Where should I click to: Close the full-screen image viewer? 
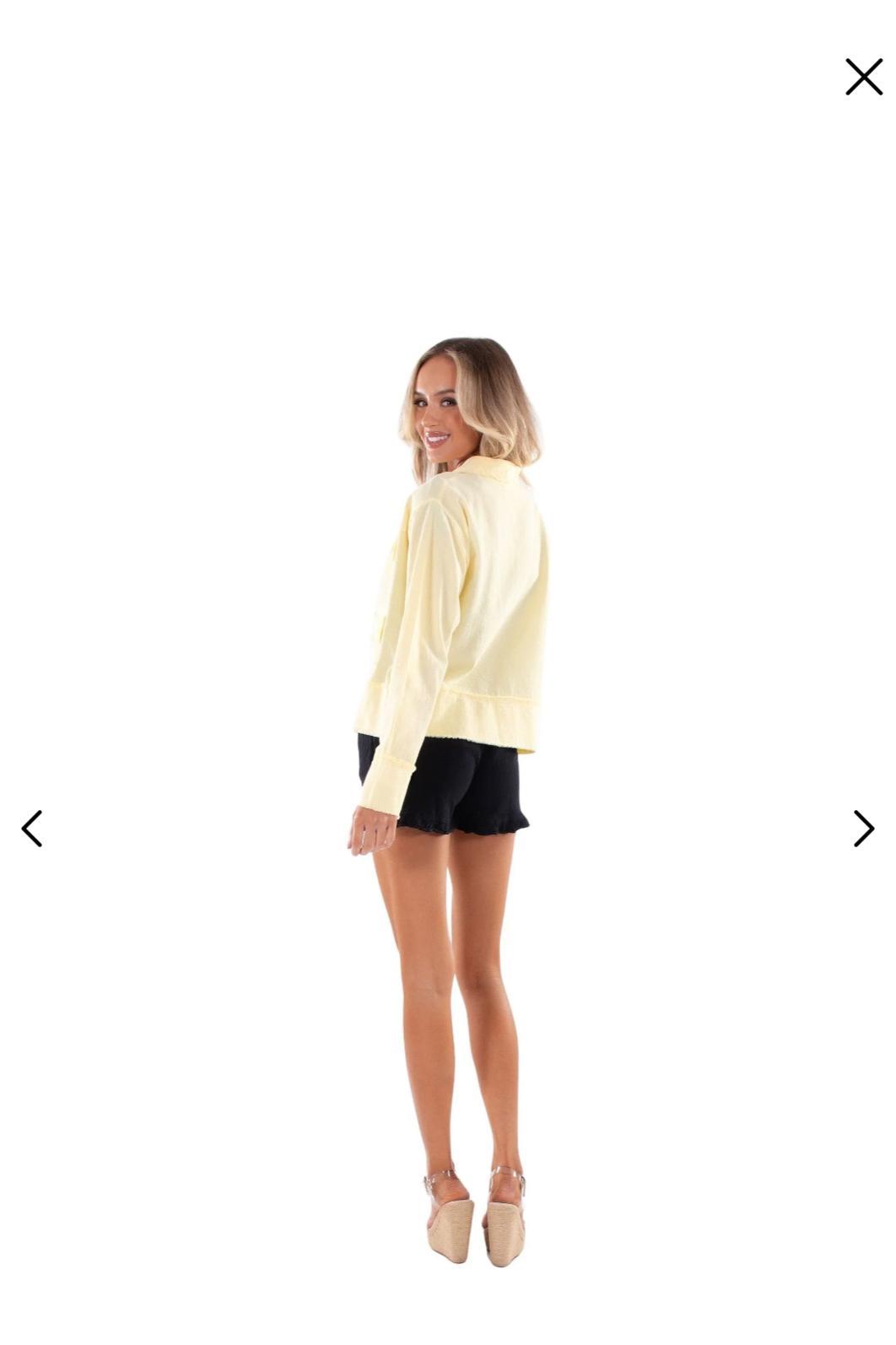tap(863, 77)
